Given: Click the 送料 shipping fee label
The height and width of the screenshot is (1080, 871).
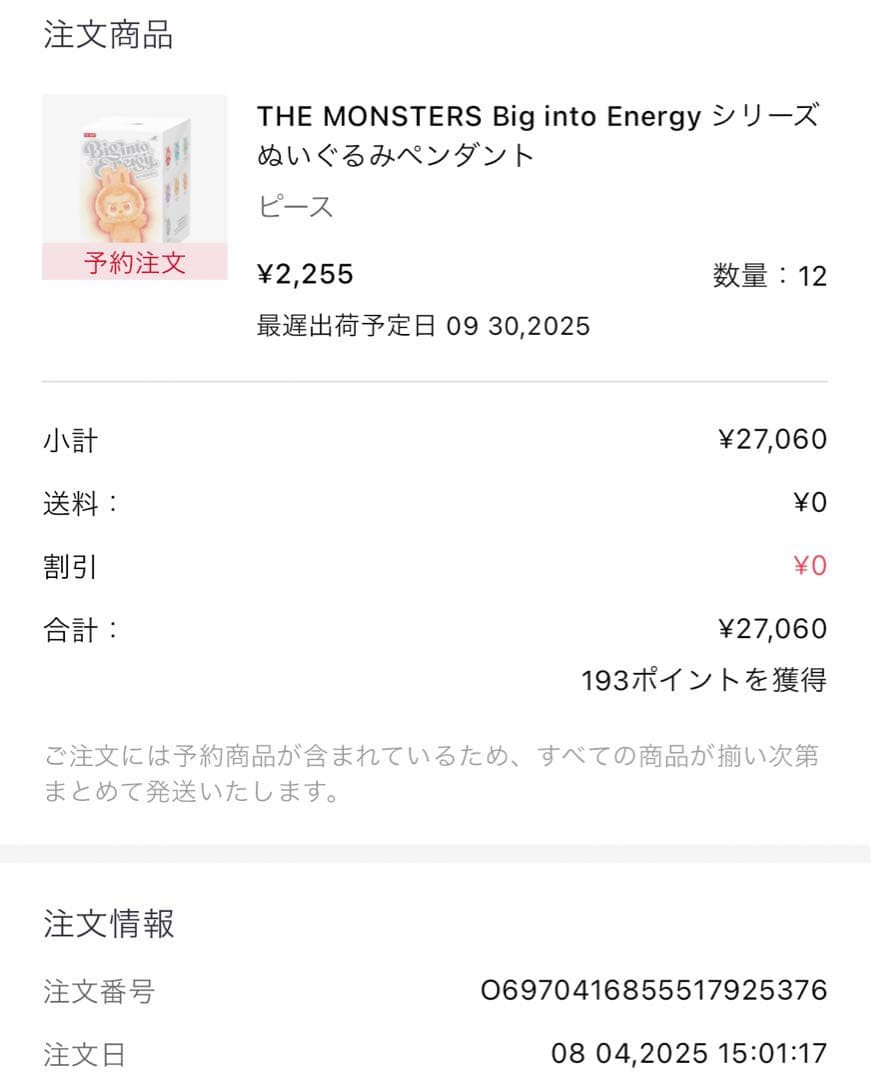Looking at the screenshot, I should 78,503.
